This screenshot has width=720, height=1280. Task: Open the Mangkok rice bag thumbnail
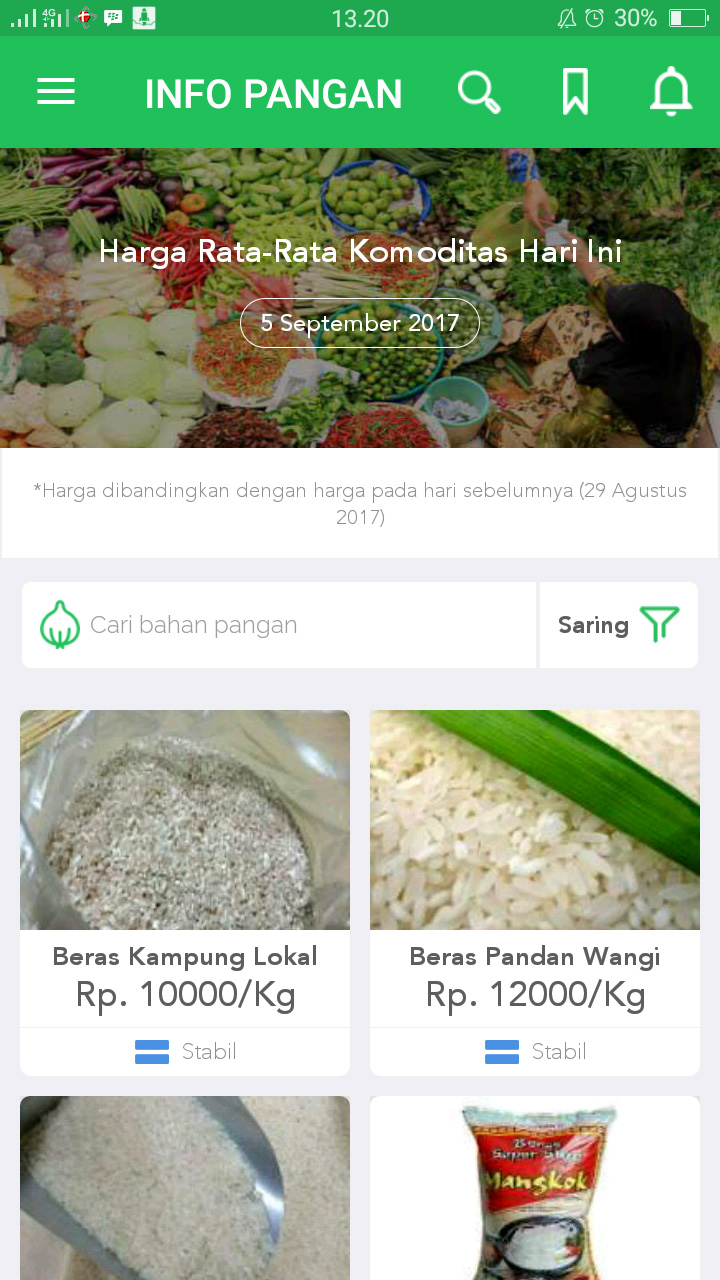(x=534, y=1188)
